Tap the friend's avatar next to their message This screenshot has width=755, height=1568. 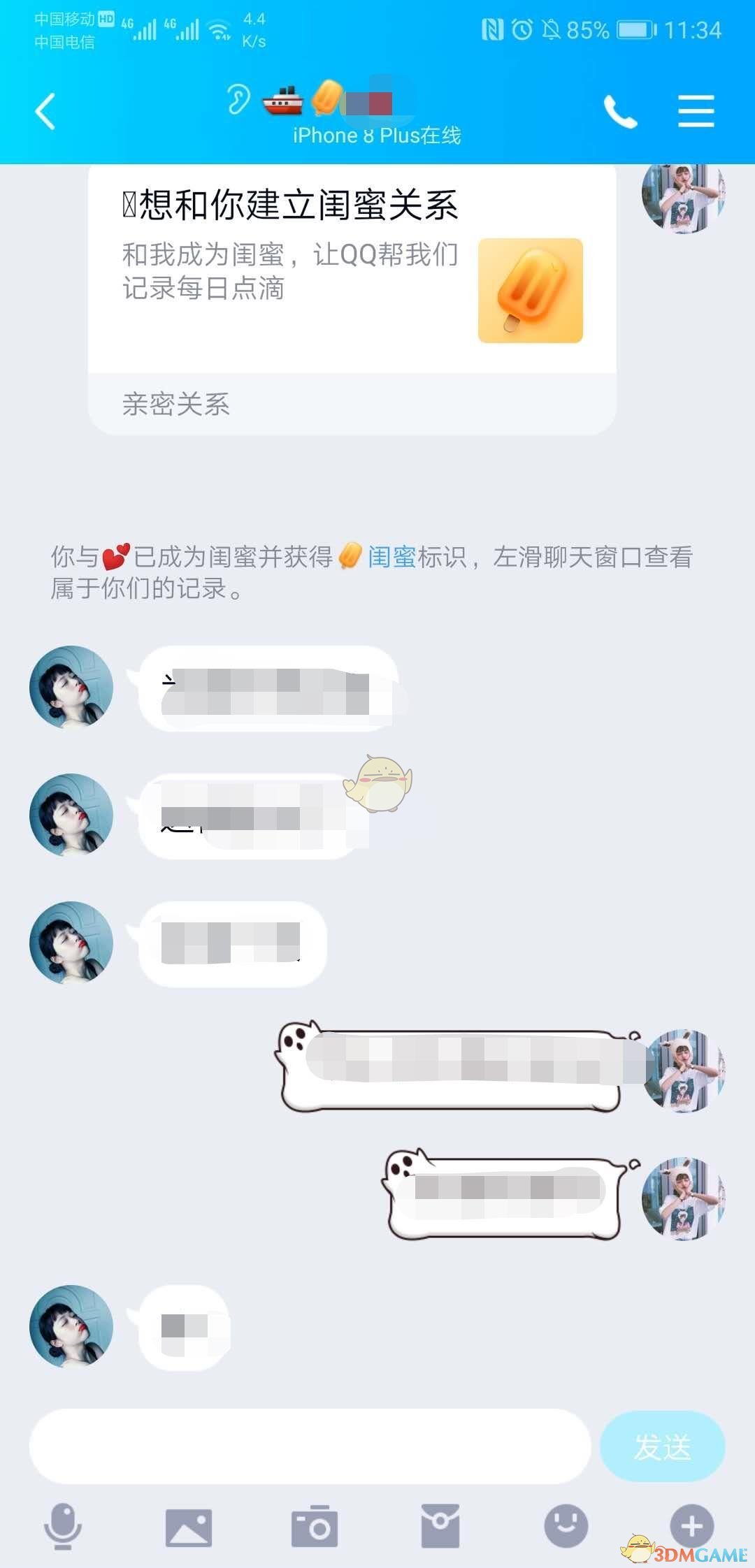pyautogui.click(x=72, y=688)
